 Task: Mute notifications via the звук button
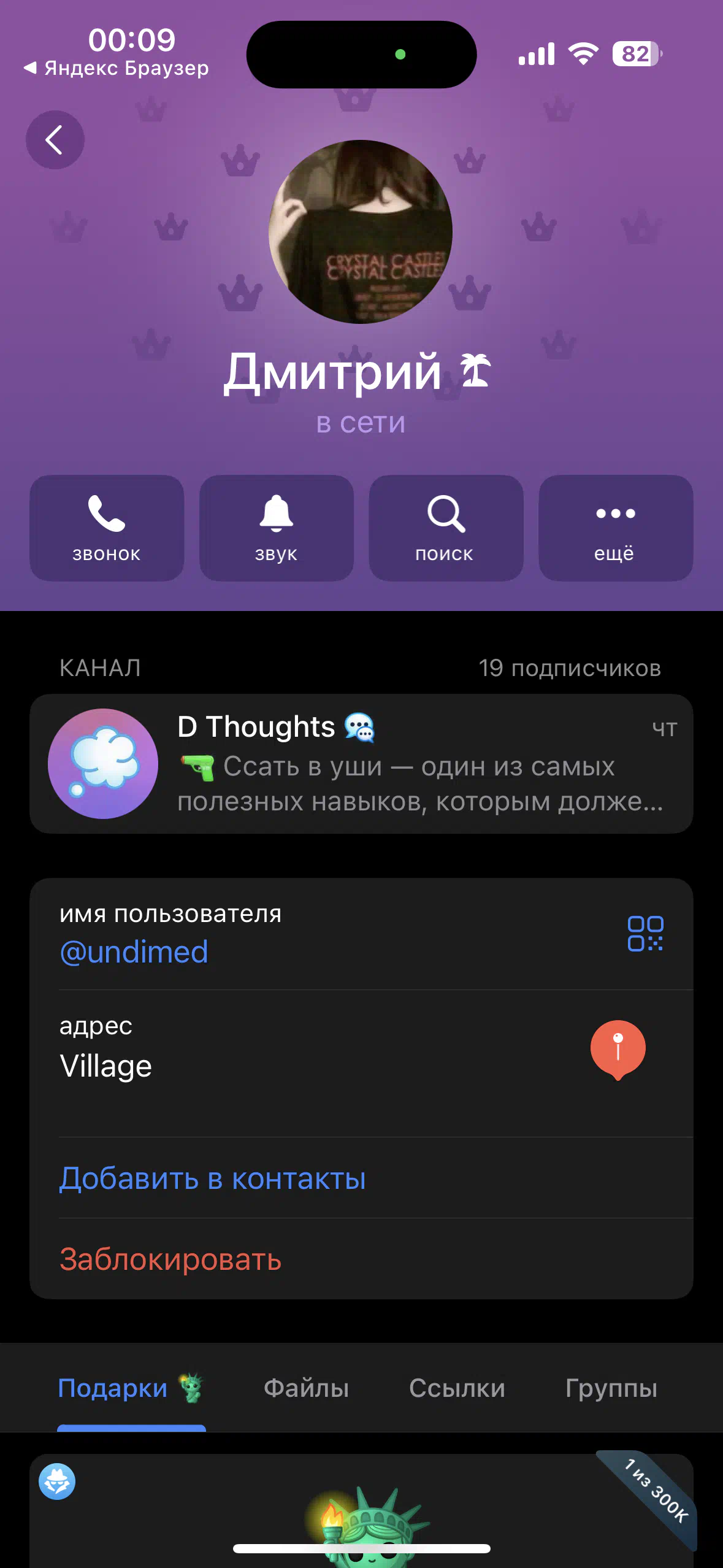coord(277,528)
